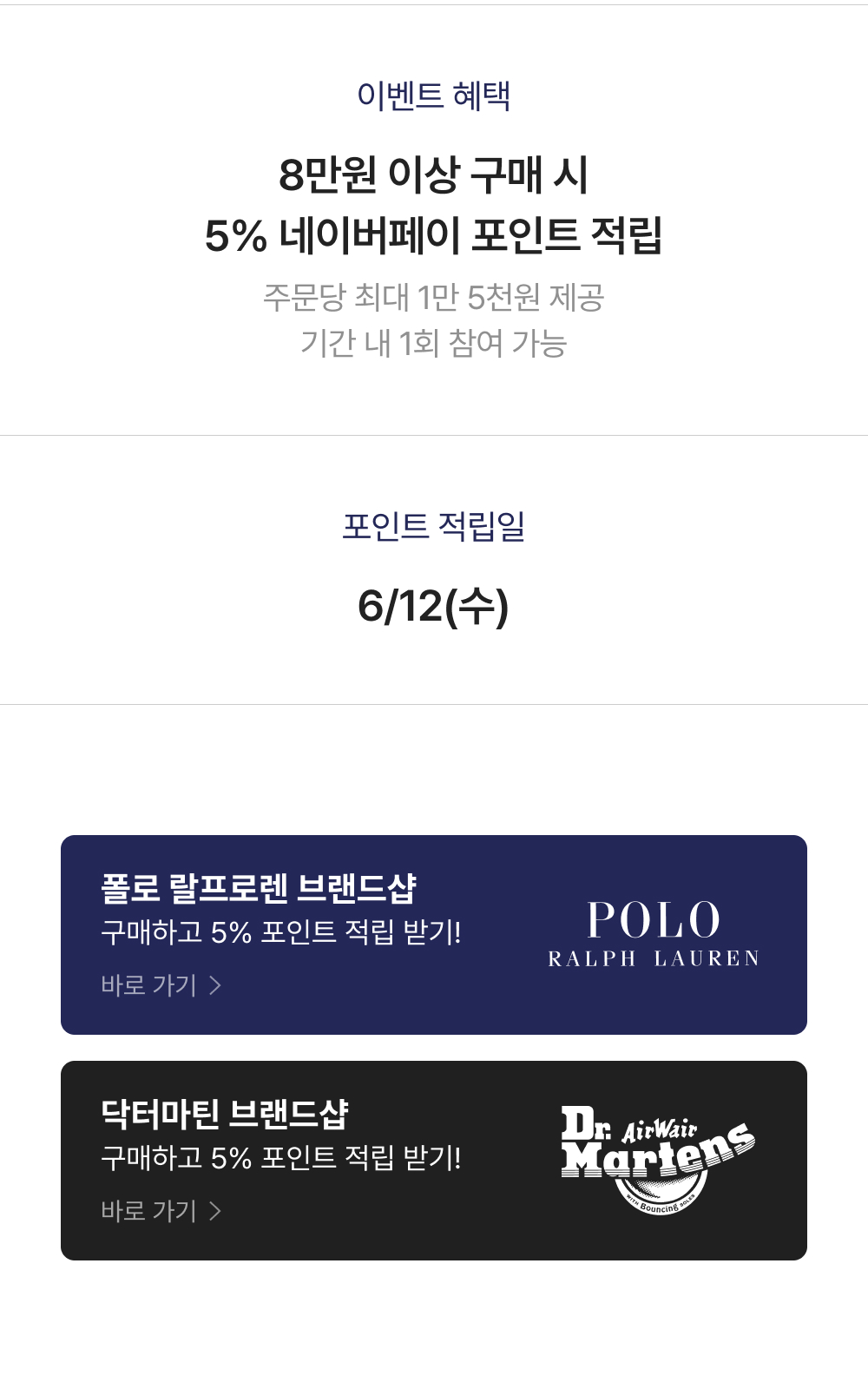
Task: Open the Polo Ralph Lauren brand shop banner
Action: [x=434, y=935]
